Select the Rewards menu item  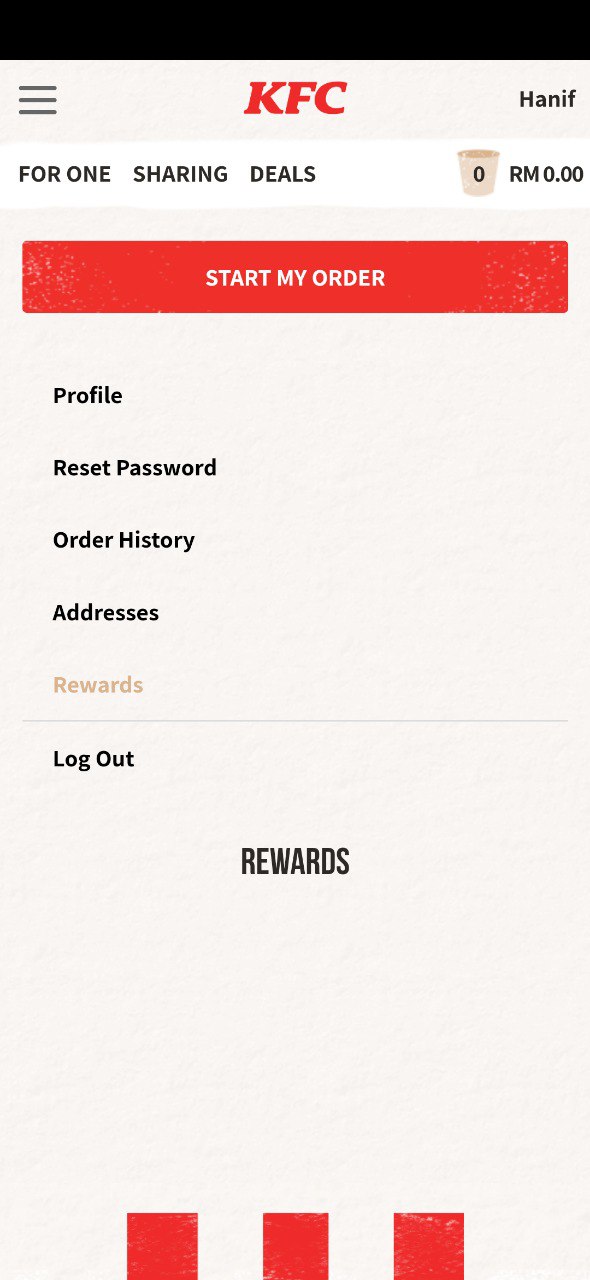point(98,685)
